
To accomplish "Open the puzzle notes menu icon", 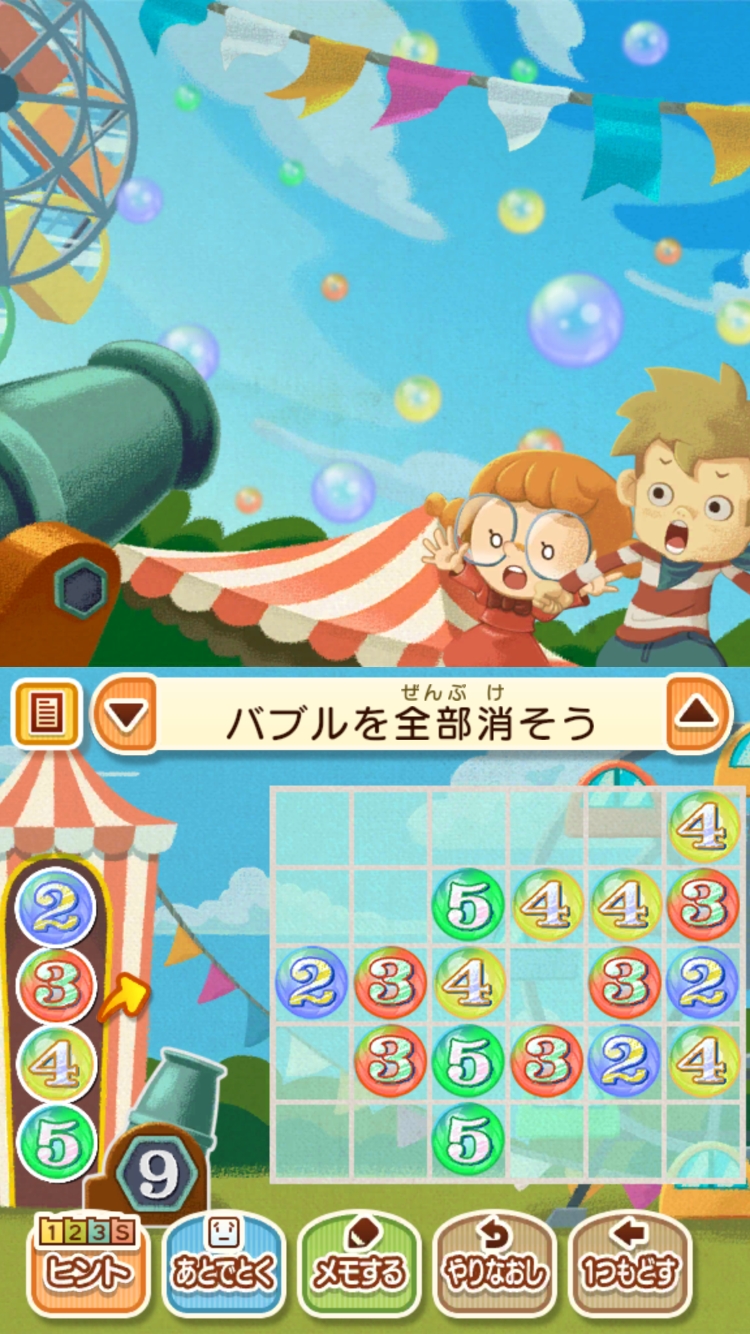I will pos(46,714).
